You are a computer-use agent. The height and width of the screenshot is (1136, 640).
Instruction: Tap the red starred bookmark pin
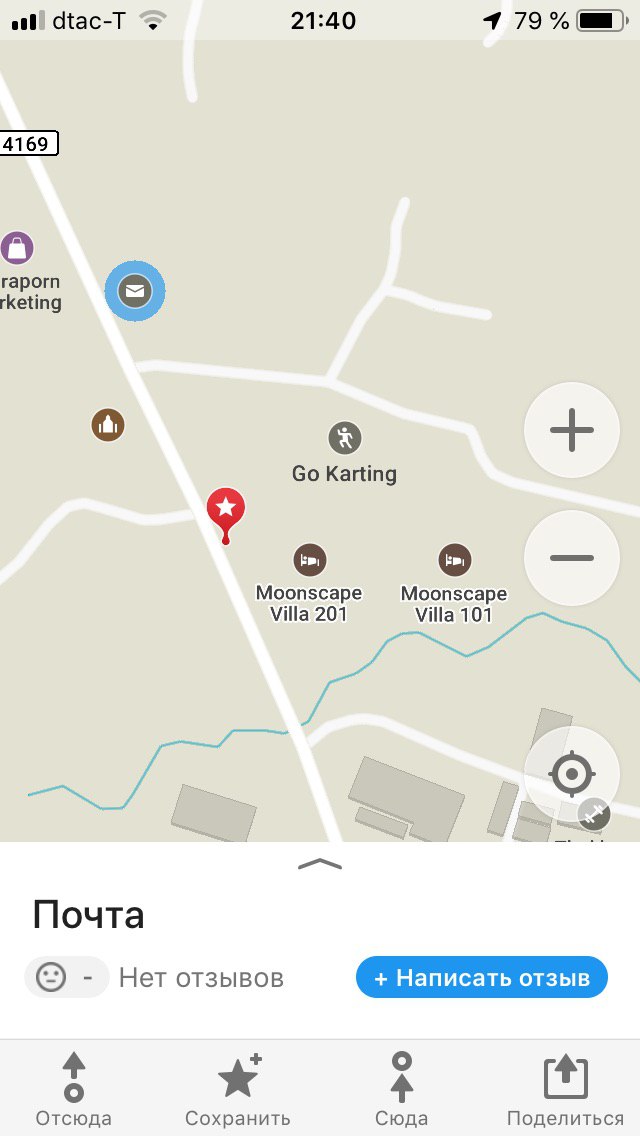[x=225, y=509]
